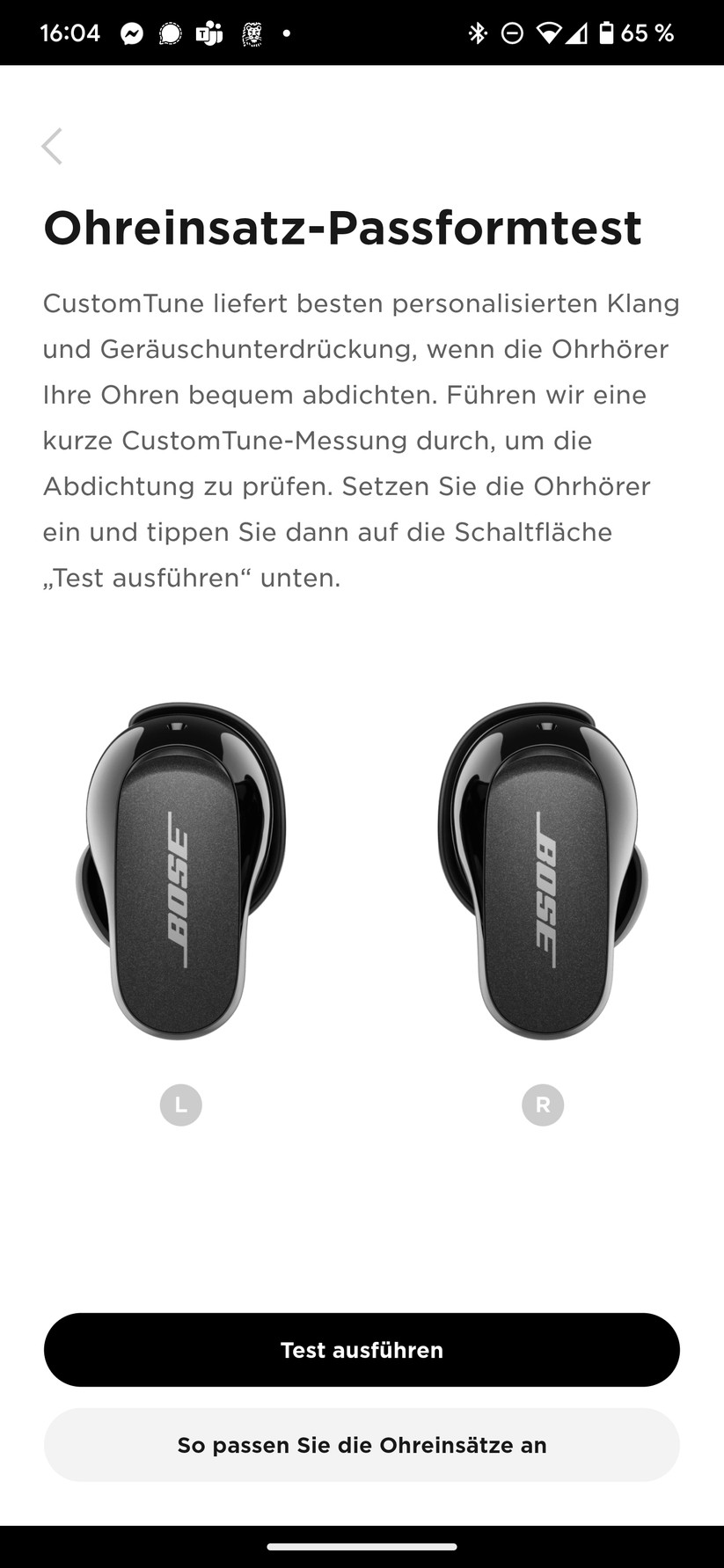Go back using the top-left arrow
Screen dimensions: 724x1568
pos(52,146)
